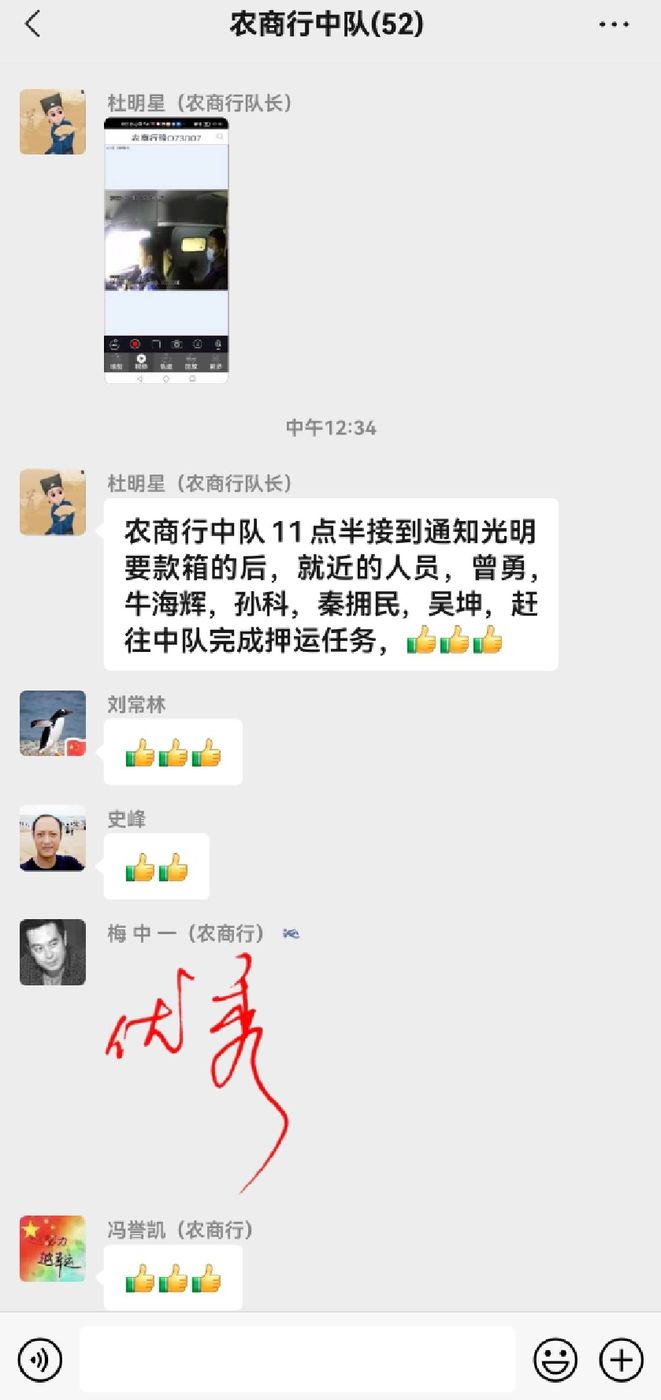
Task: Open 刘常林's penguin profile avatar
Action: coord(52,723)
